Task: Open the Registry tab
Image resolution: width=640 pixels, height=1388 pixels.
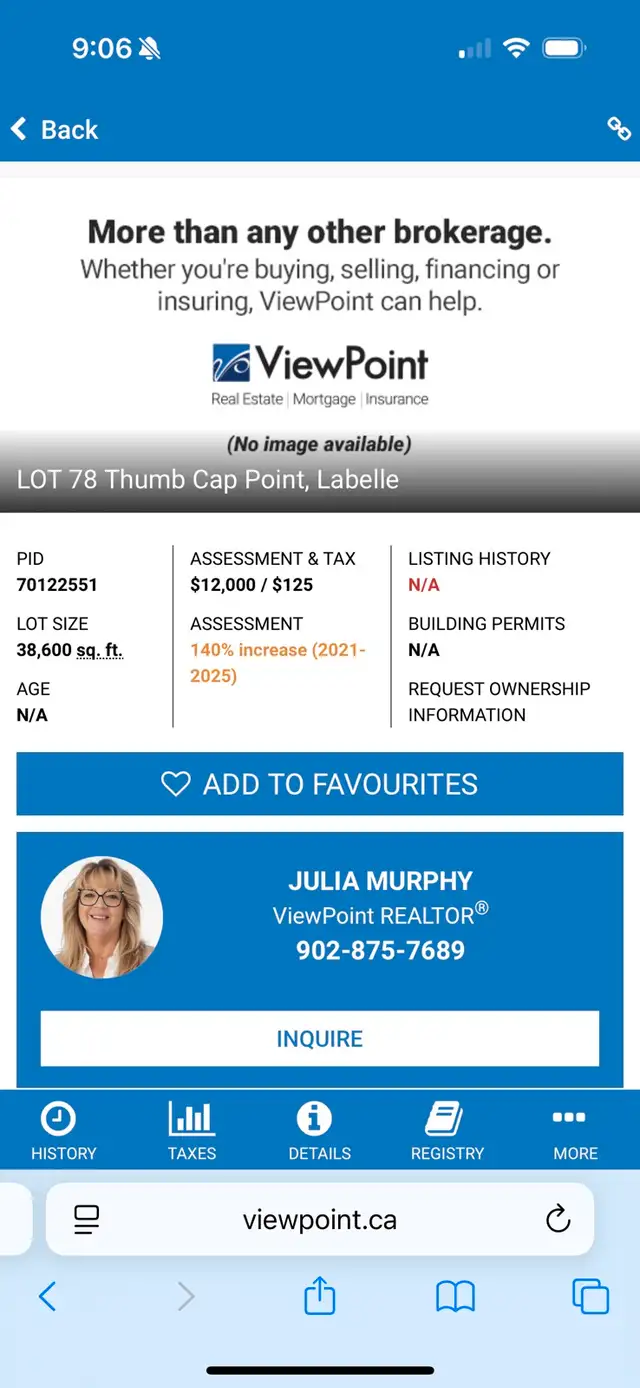Action: 447,1131
